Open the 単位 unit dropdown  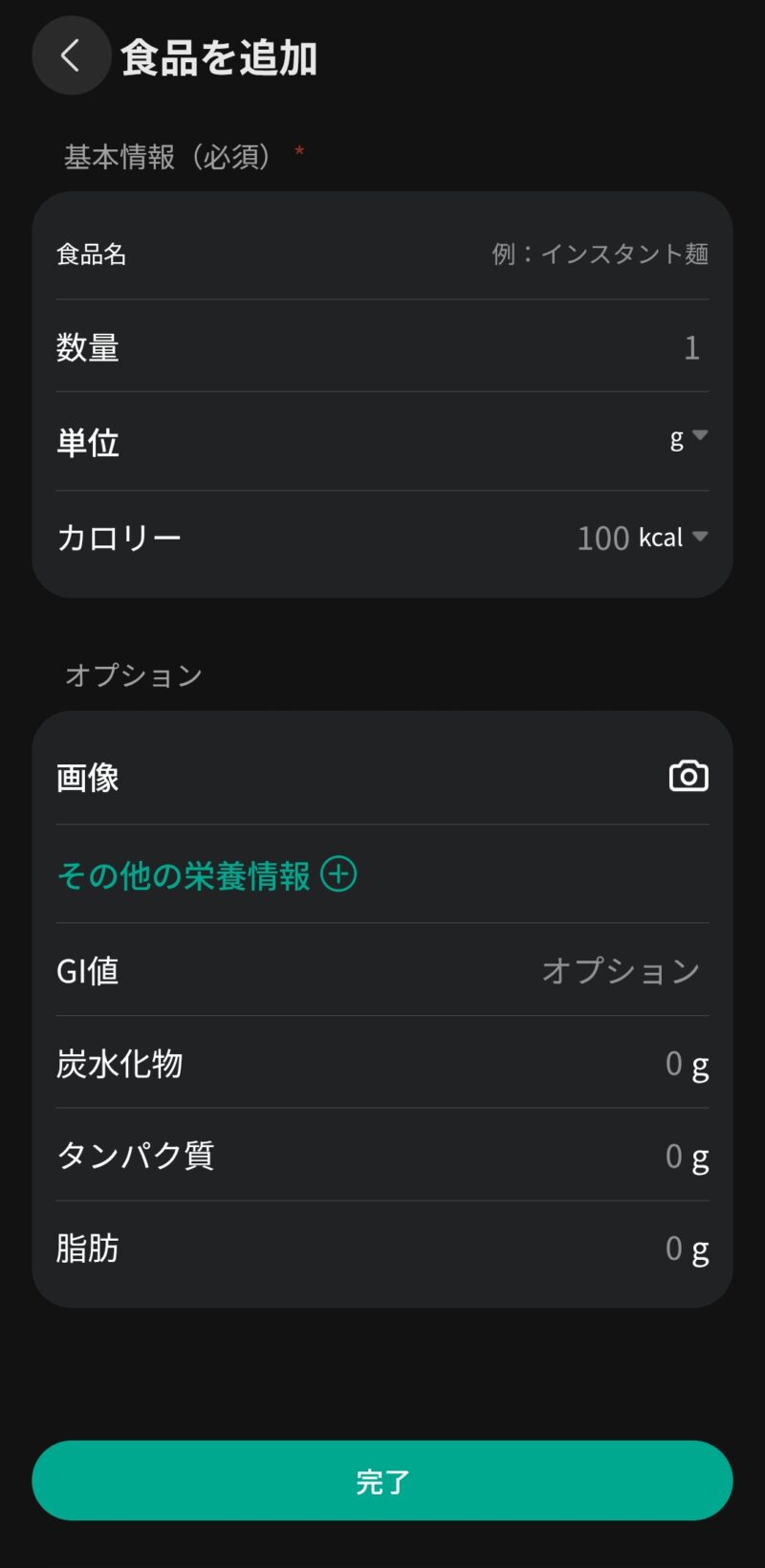pos(688,438)
